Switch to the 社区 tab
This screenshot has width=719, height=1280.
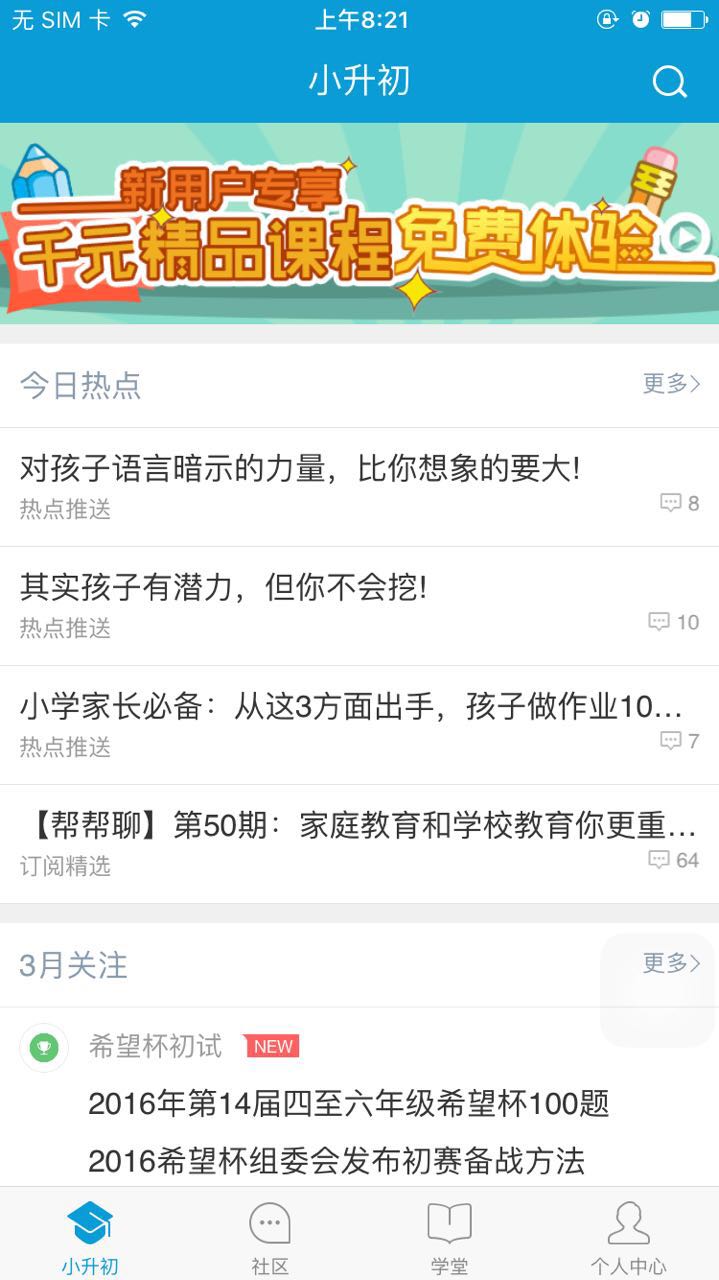[269, 1236]
